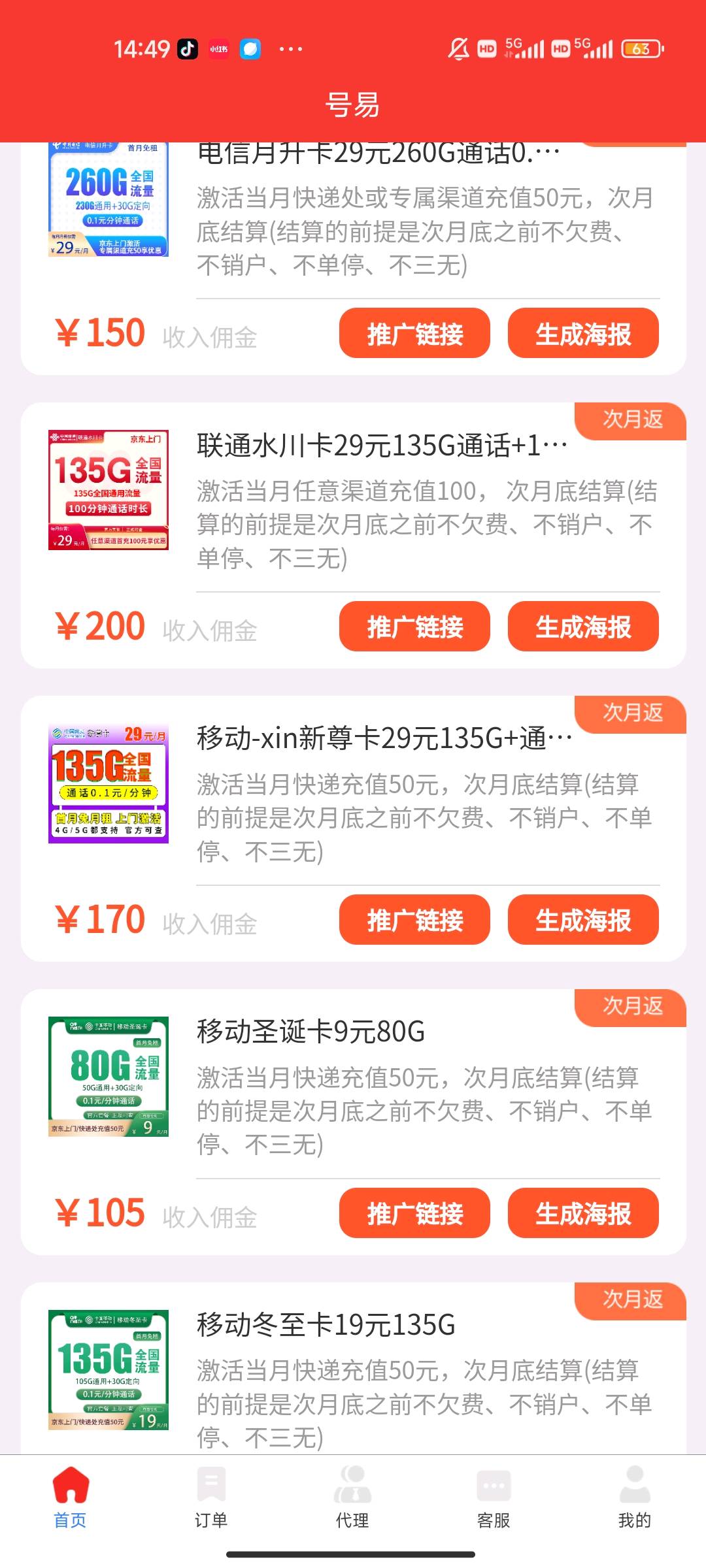706x1568 pixels.
Task: Open the 代理 tab
Action: [352, 1496]
